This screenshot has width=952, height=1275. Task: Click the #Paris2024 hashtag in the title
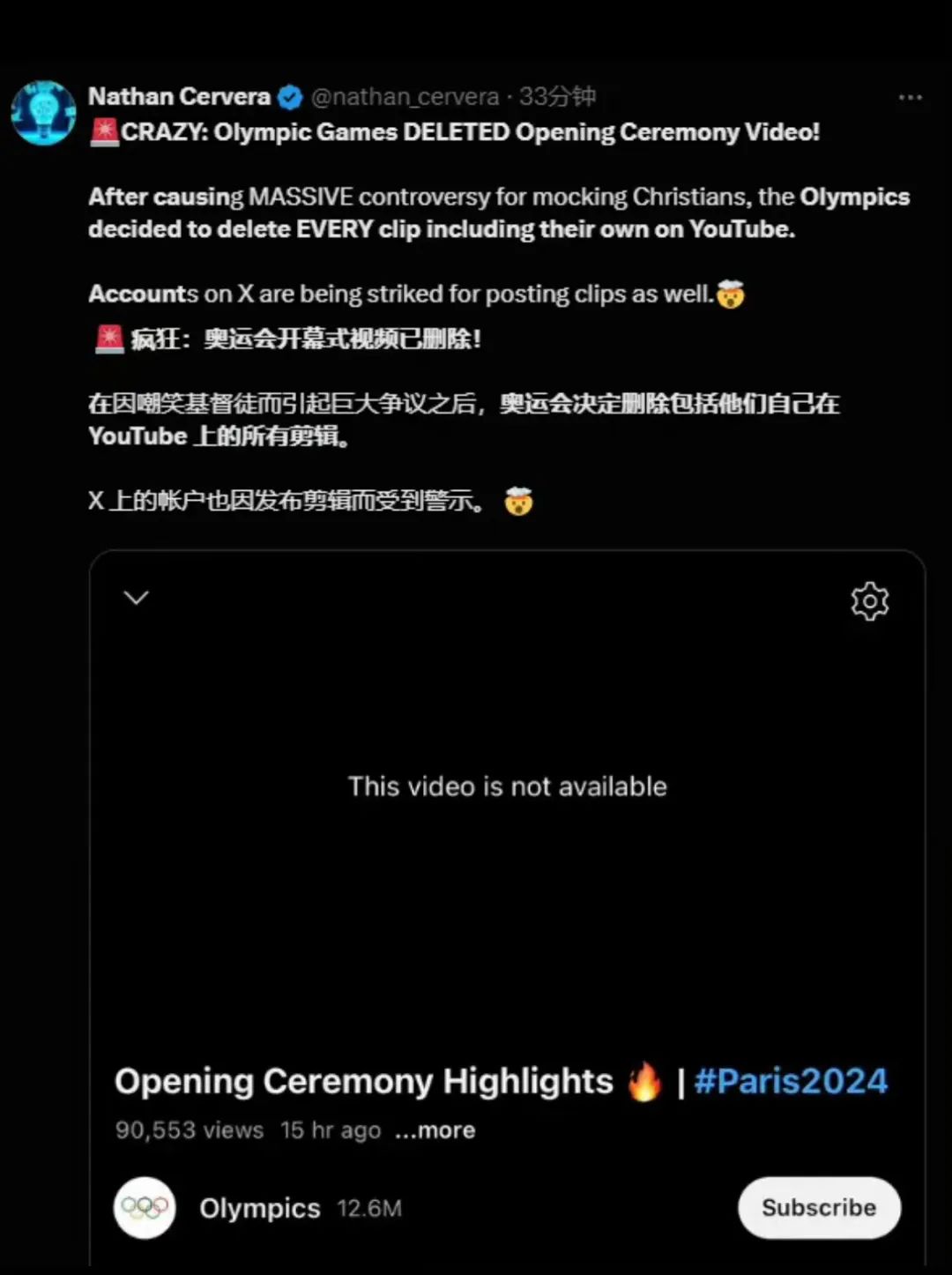(x=792, y=1079)
